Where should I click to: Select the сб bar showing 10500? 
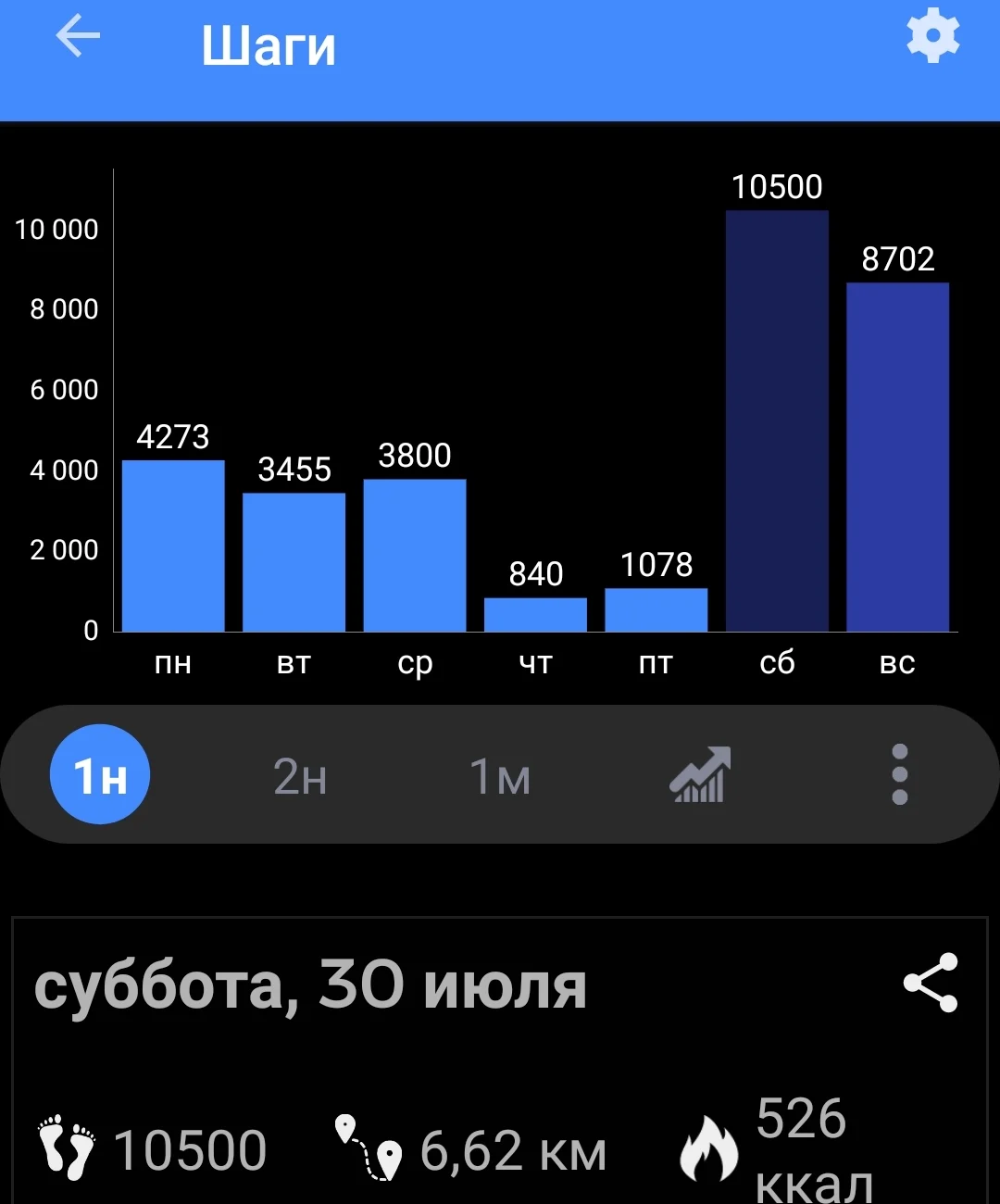[777, 421]
